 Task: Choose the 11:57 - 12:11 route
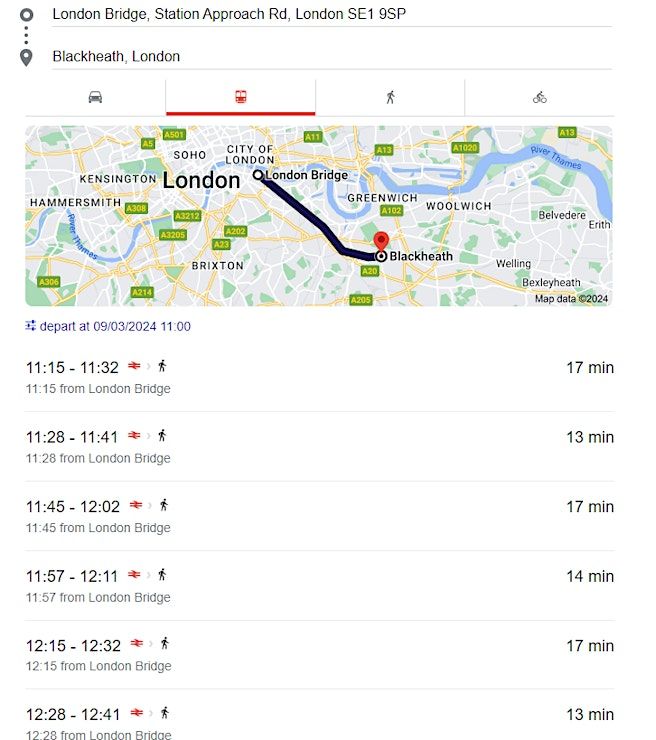coord(320,585)
